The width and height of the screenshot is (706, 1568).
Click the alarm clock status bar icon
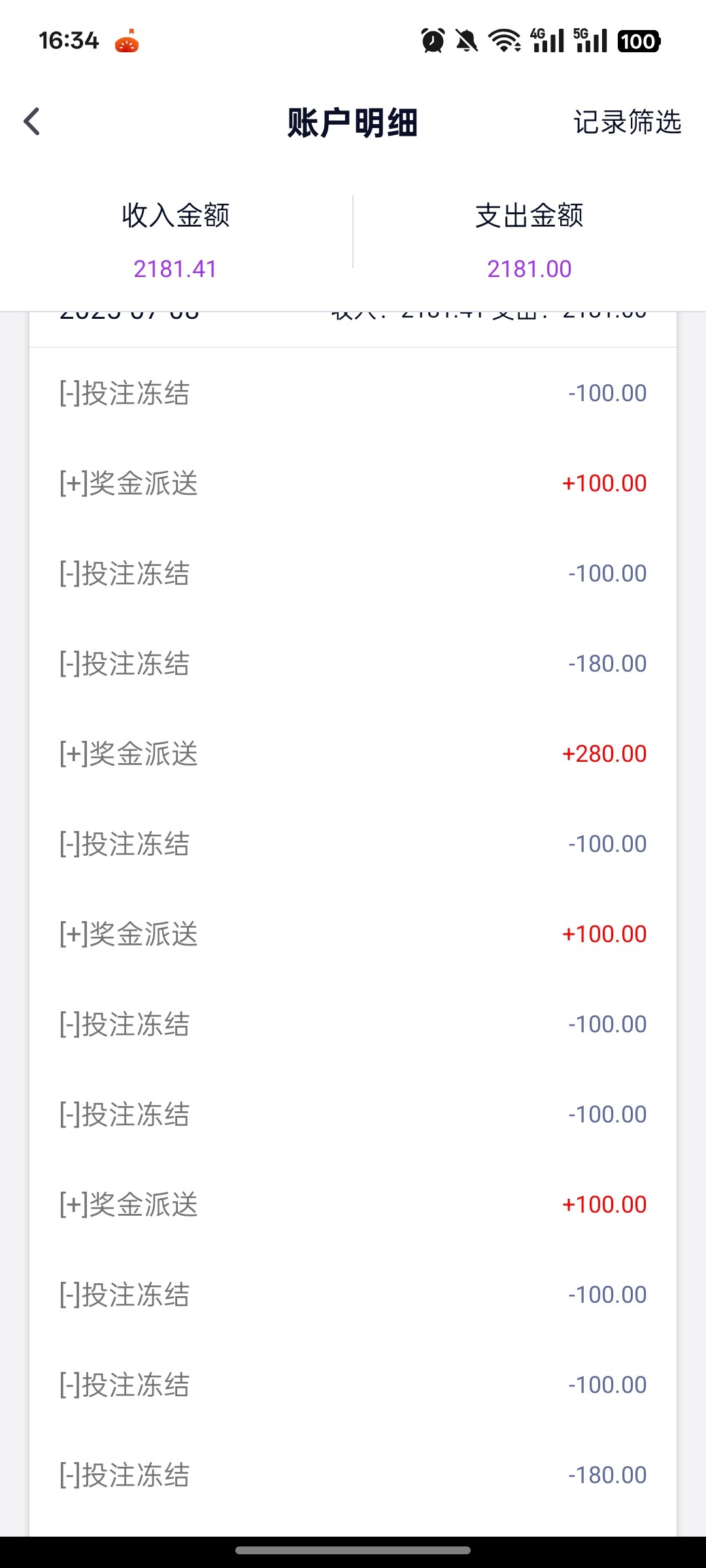pyautogui.click(x=432, y=41)
